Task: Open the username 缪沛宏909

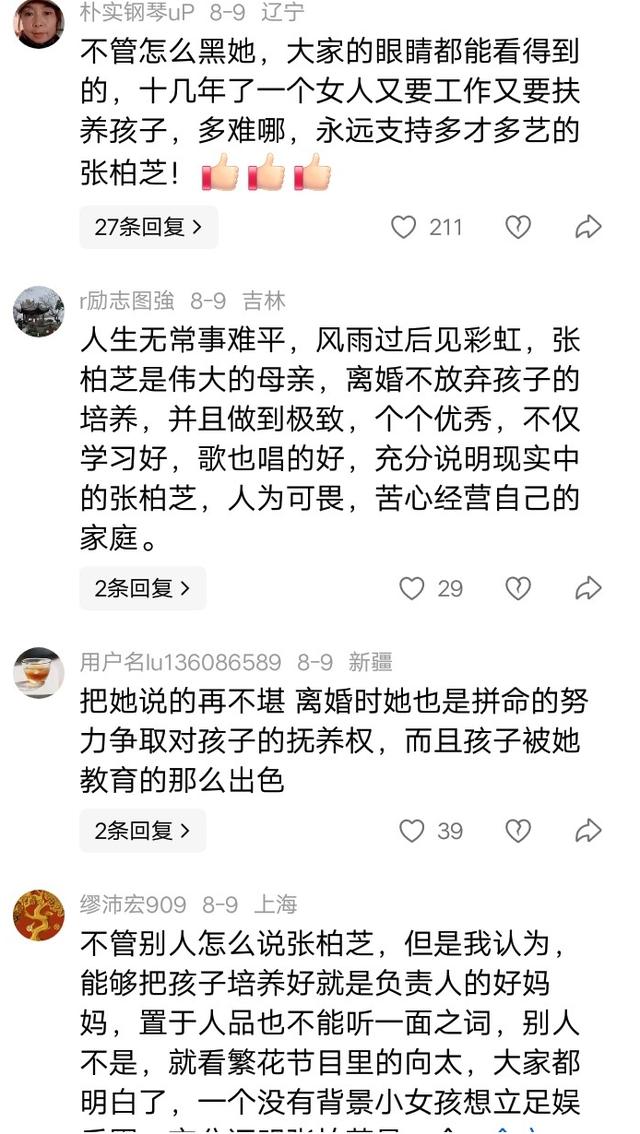Action: 133,904
